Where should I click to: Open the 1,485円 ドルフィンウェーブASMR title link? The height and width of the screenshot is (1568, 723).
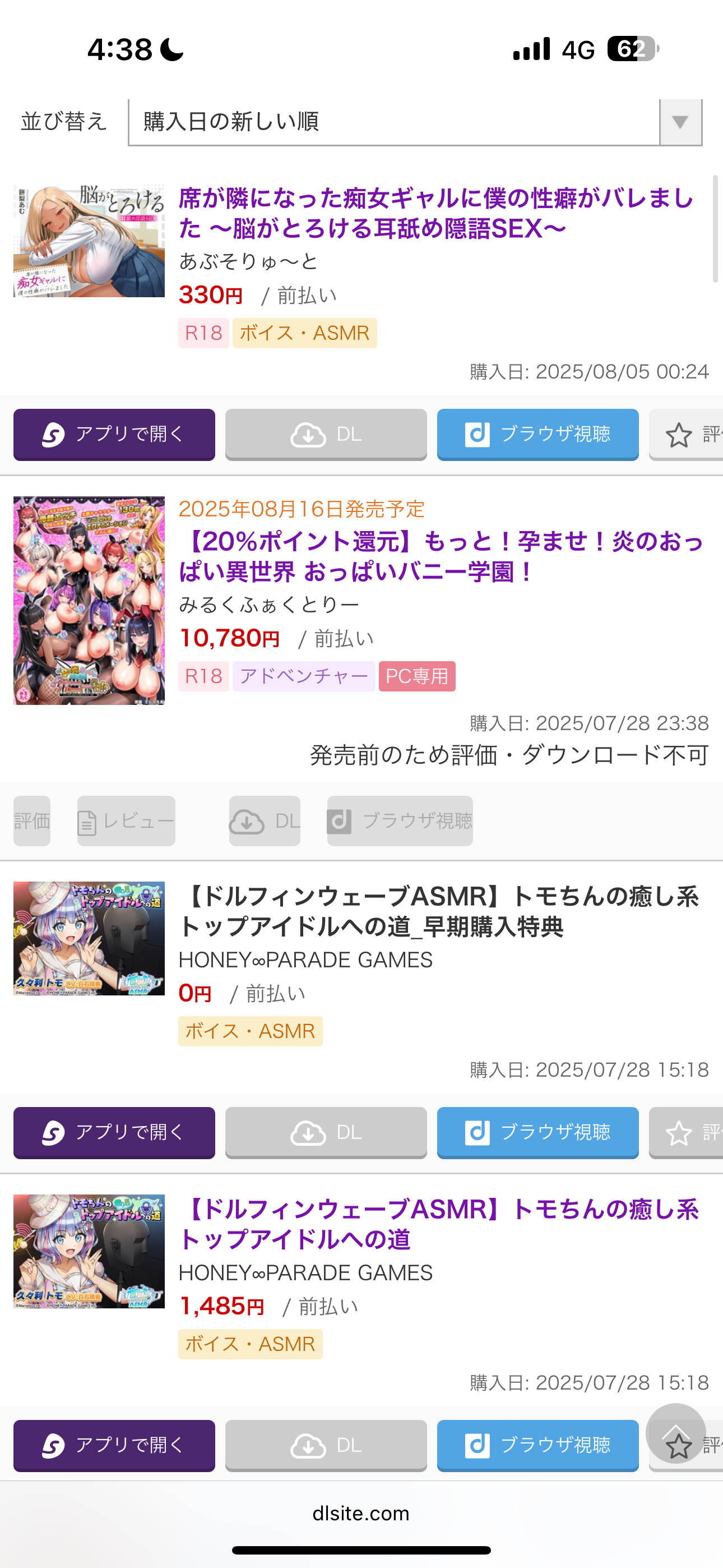438,1224
